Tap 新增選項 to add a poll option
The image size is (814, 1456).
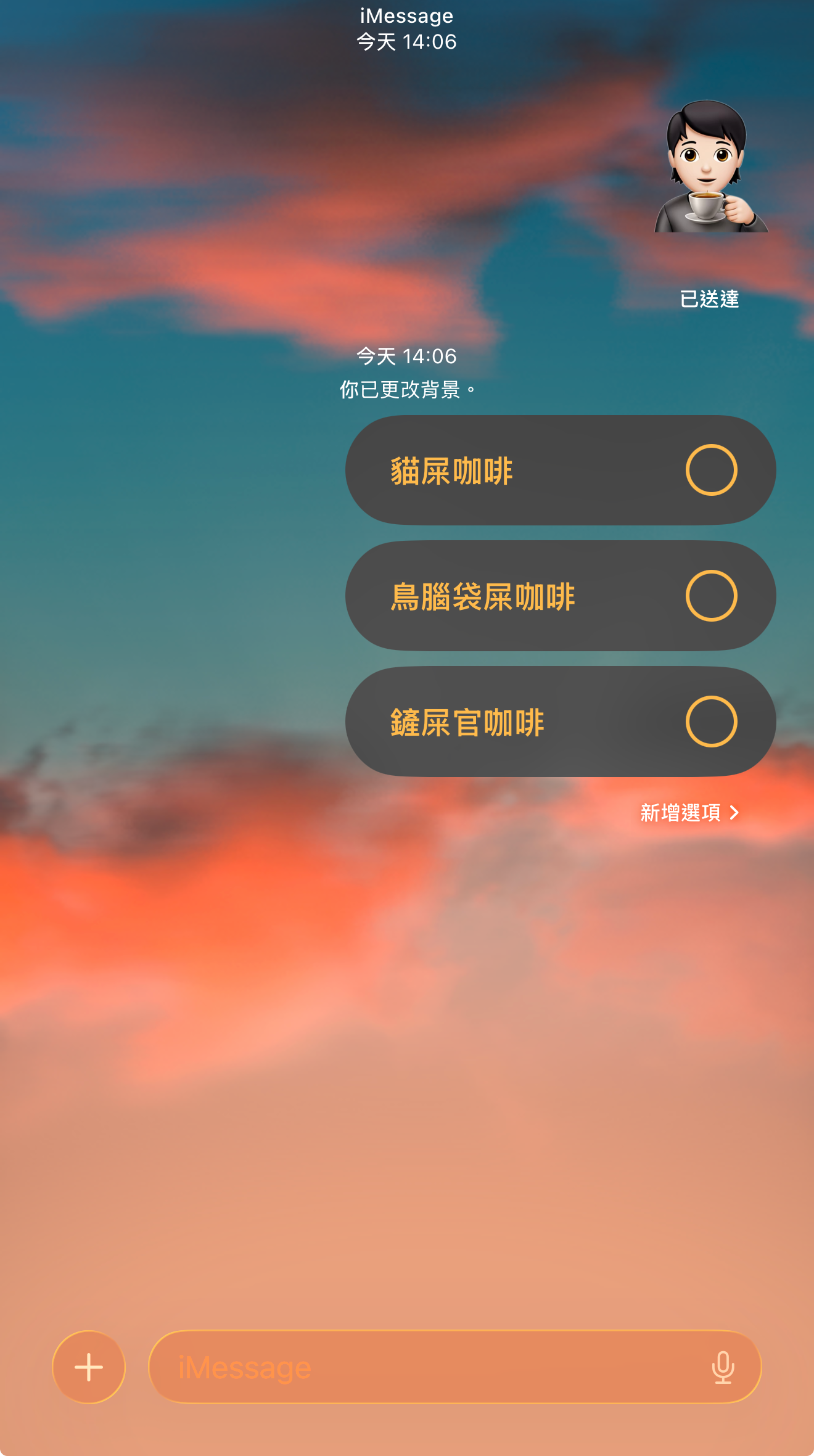click(x=689, y=812)
